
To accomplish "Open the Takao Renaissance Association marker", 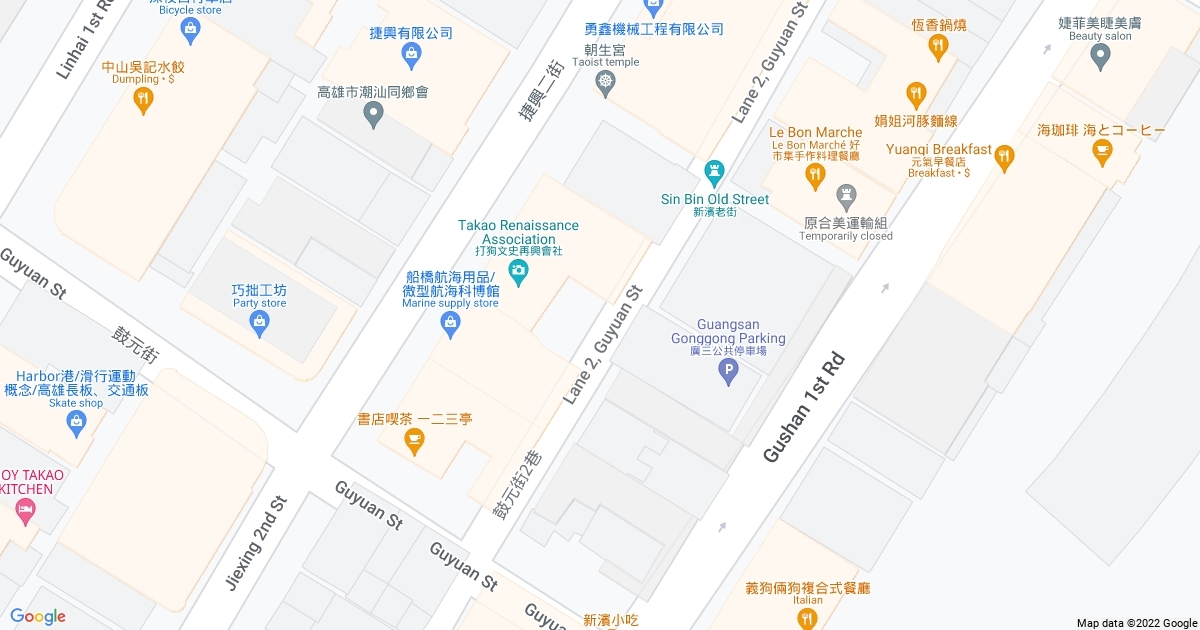I will coord(519,272).
